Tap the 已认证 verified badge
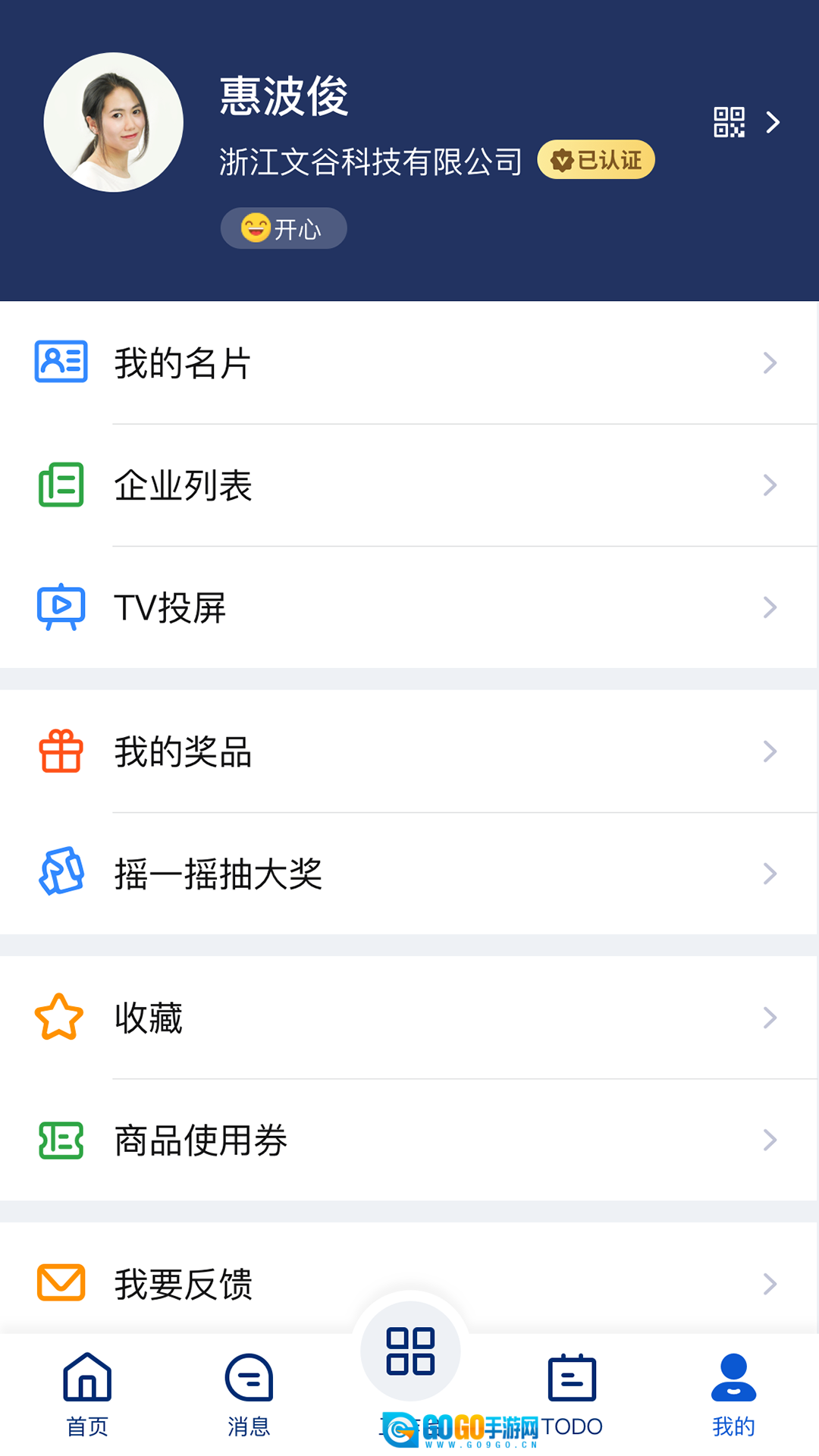 pyautogui.click(x=596, y=160)
